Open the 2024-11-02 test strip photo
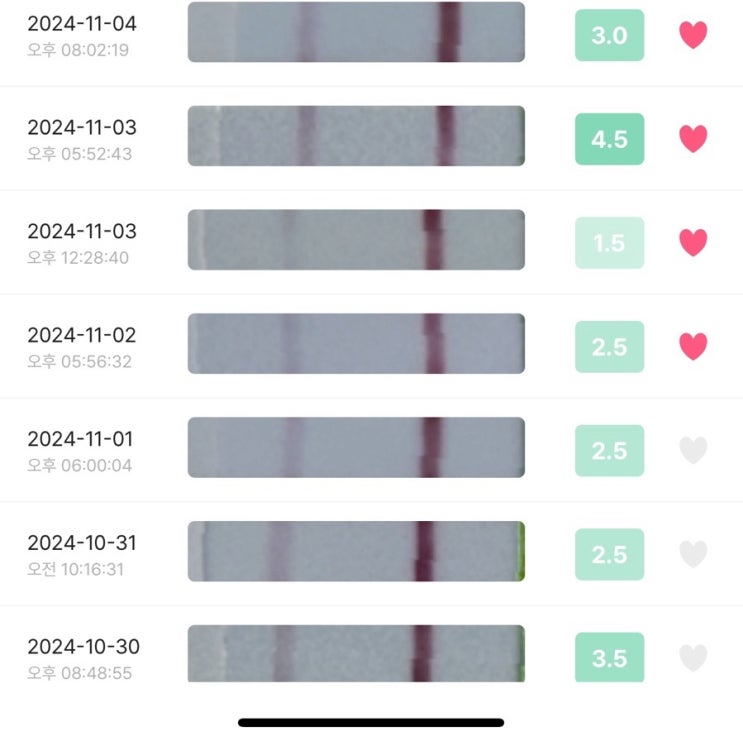This screenshot has height=741, width=743. (356, 343)
